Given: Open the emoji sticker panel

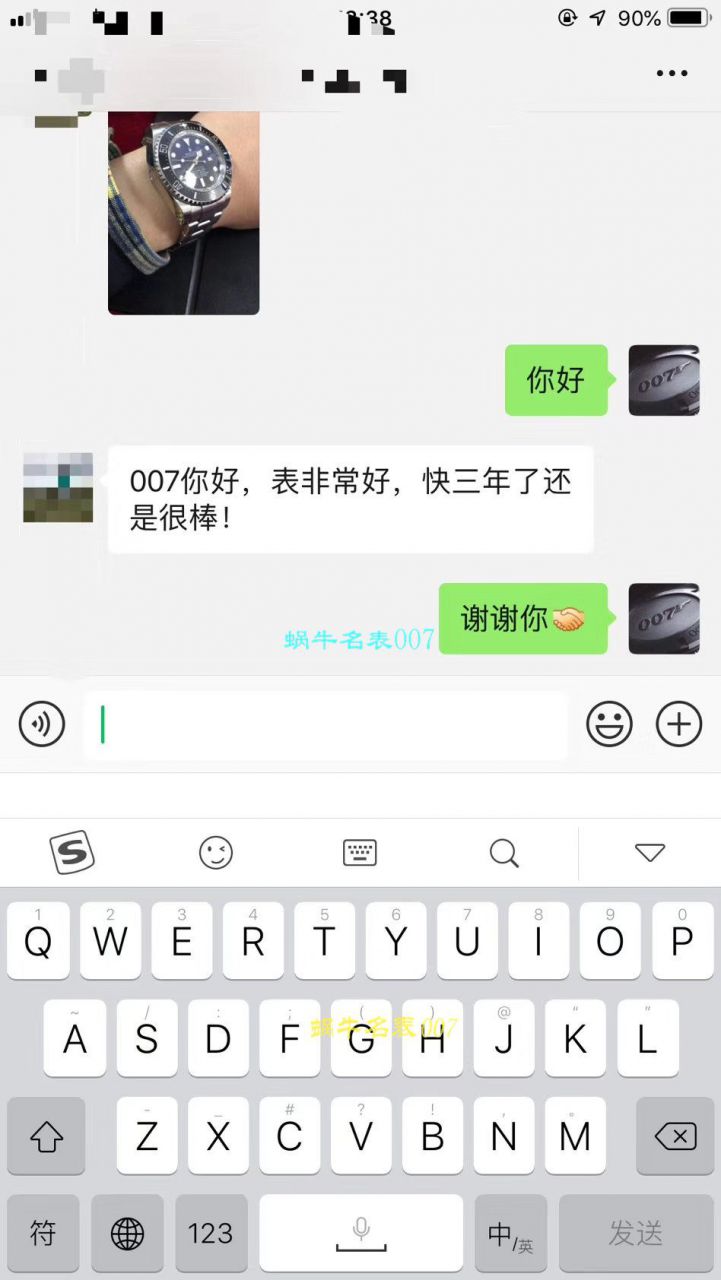Looking at the screenshot, I should coord(610,723).
